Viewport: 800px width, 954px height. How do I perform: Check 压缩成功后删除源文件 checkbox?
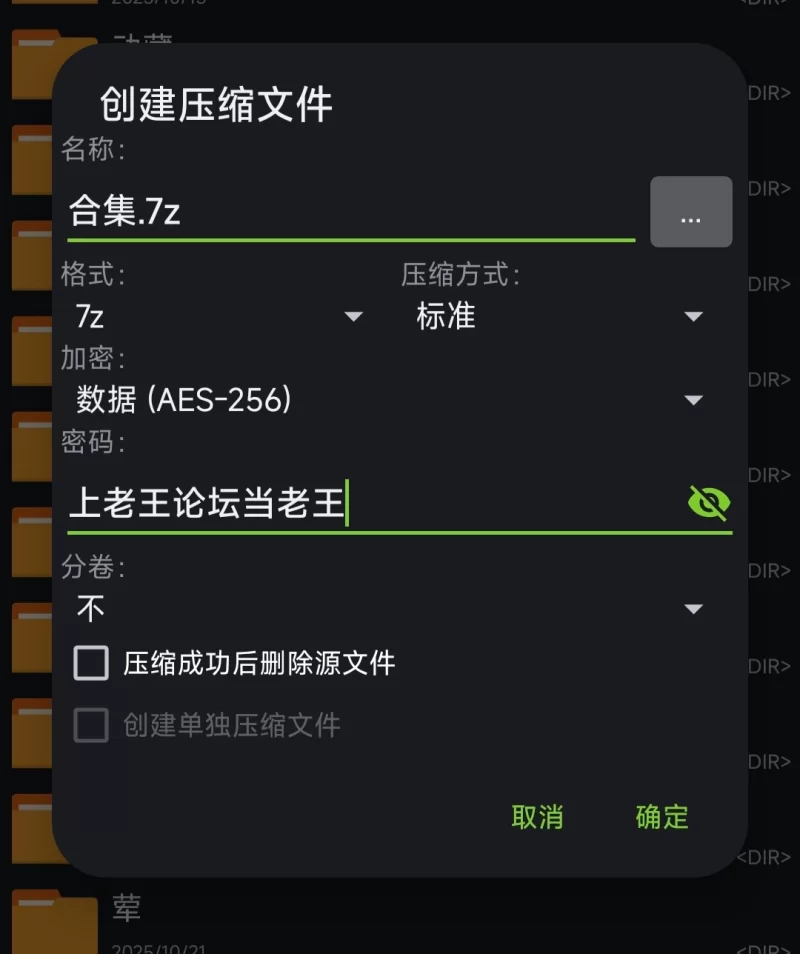click(91, 663)
